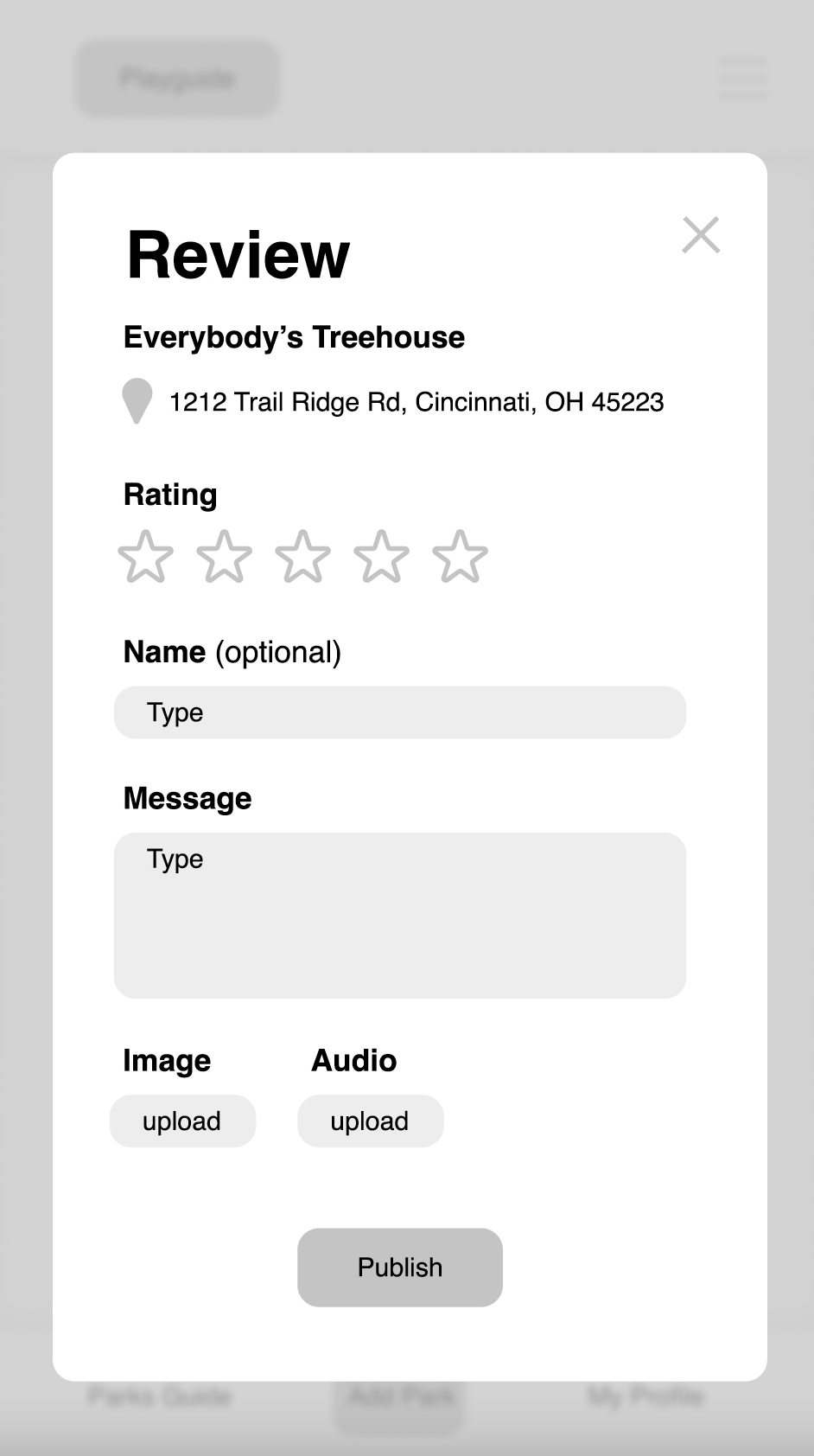Viewport: 814px width, 1456px height.
Task: Upload an image for the review
Action: coord(182,1121)
